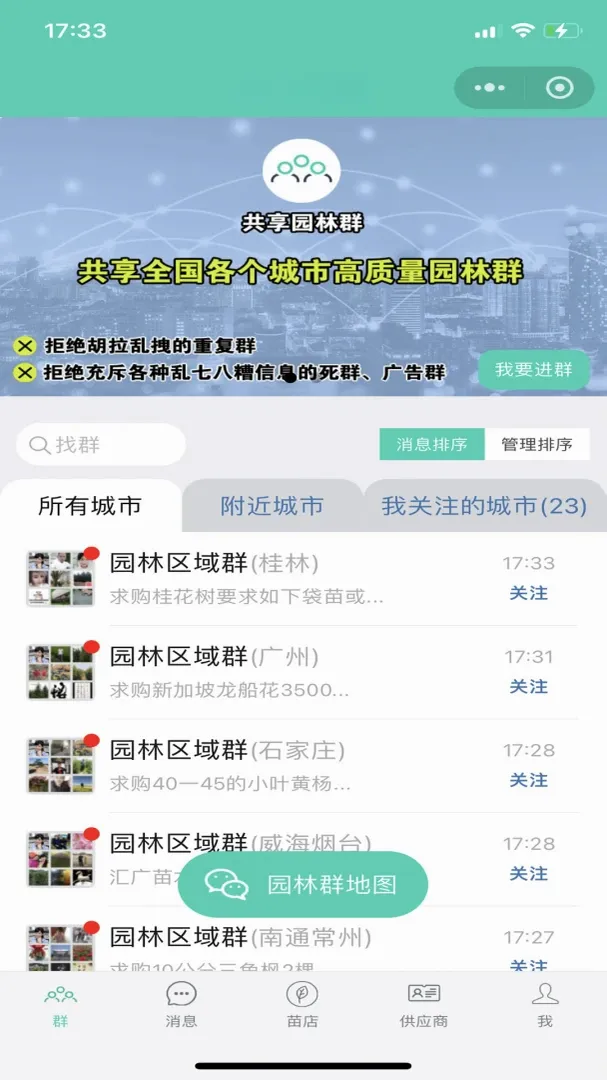Select 消息排序 sorting

tap(432, 444)
